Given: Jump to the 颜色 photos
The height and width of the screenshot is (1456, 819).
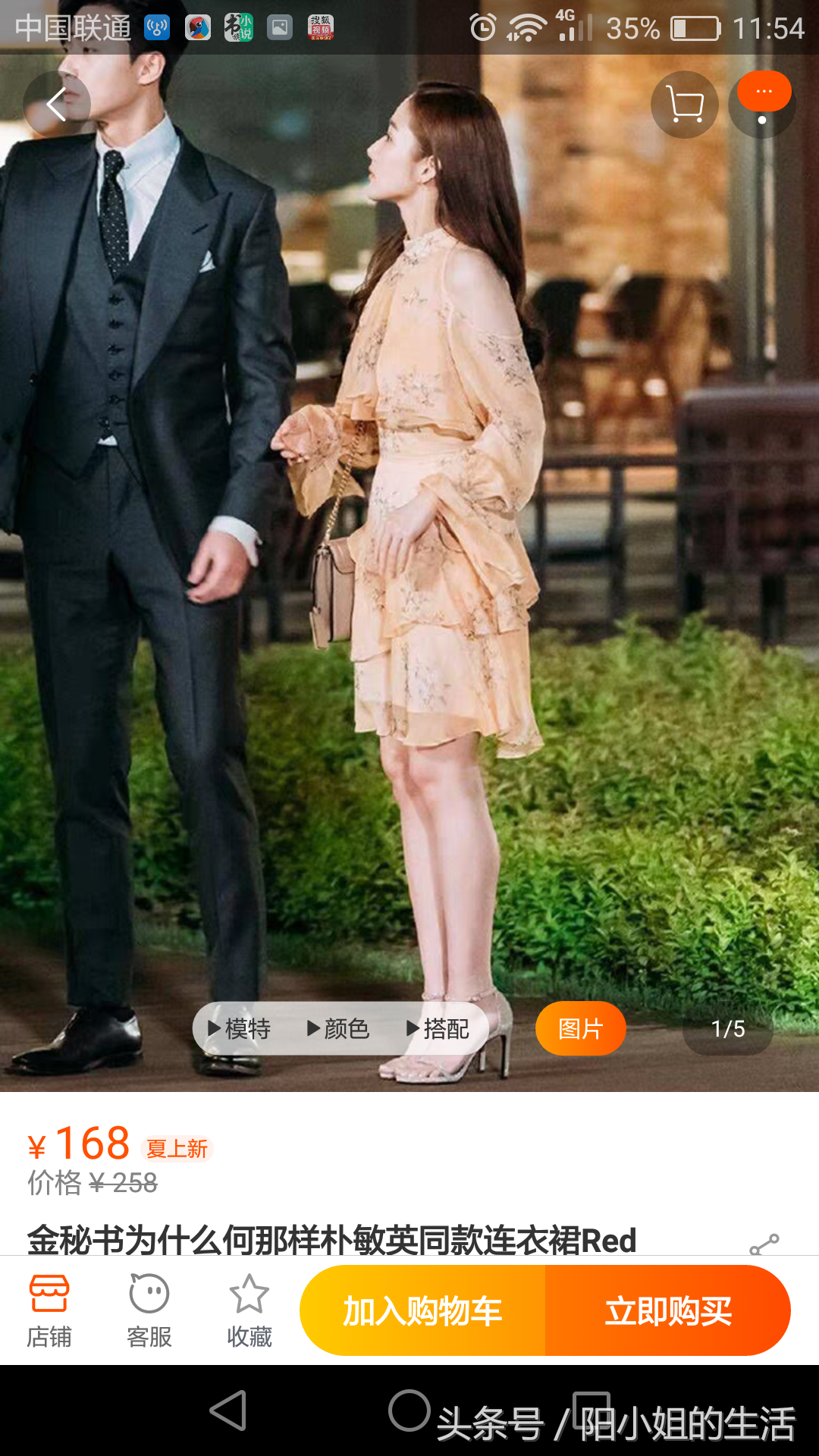Looking at the screenshot, I should [338, 1028].
